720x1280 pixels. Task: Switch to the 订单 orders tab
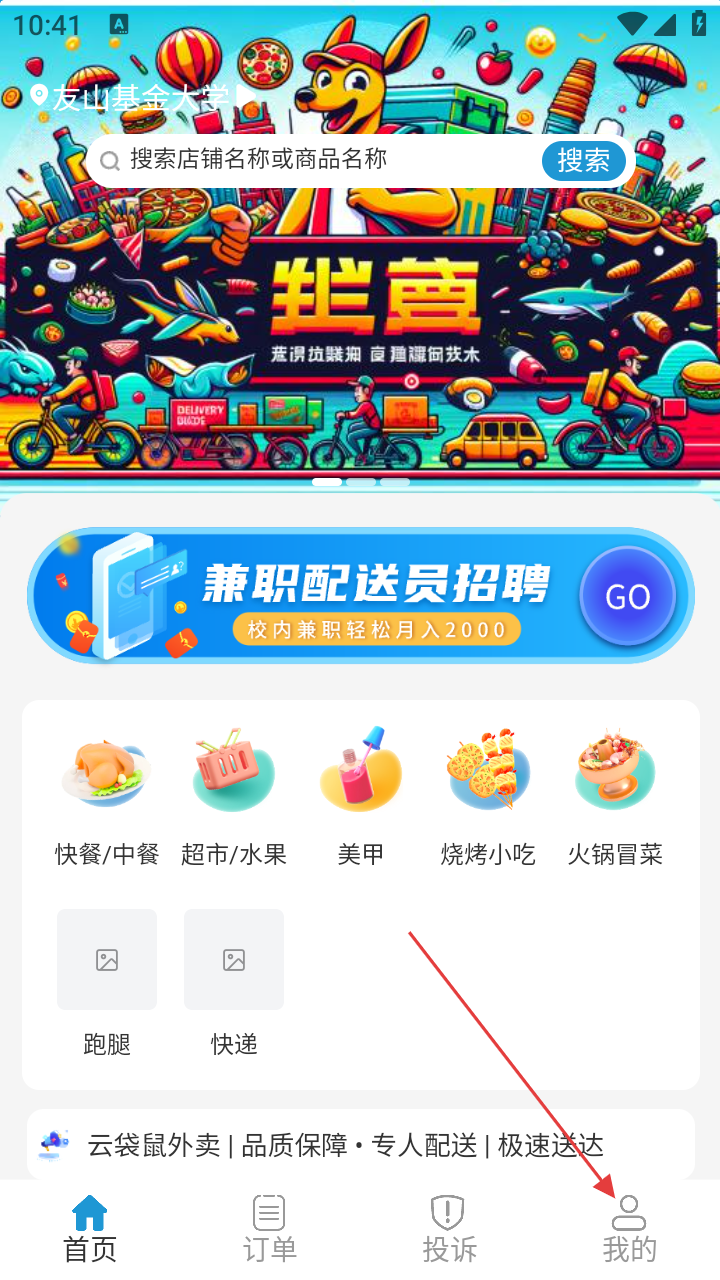[270, 1228]
